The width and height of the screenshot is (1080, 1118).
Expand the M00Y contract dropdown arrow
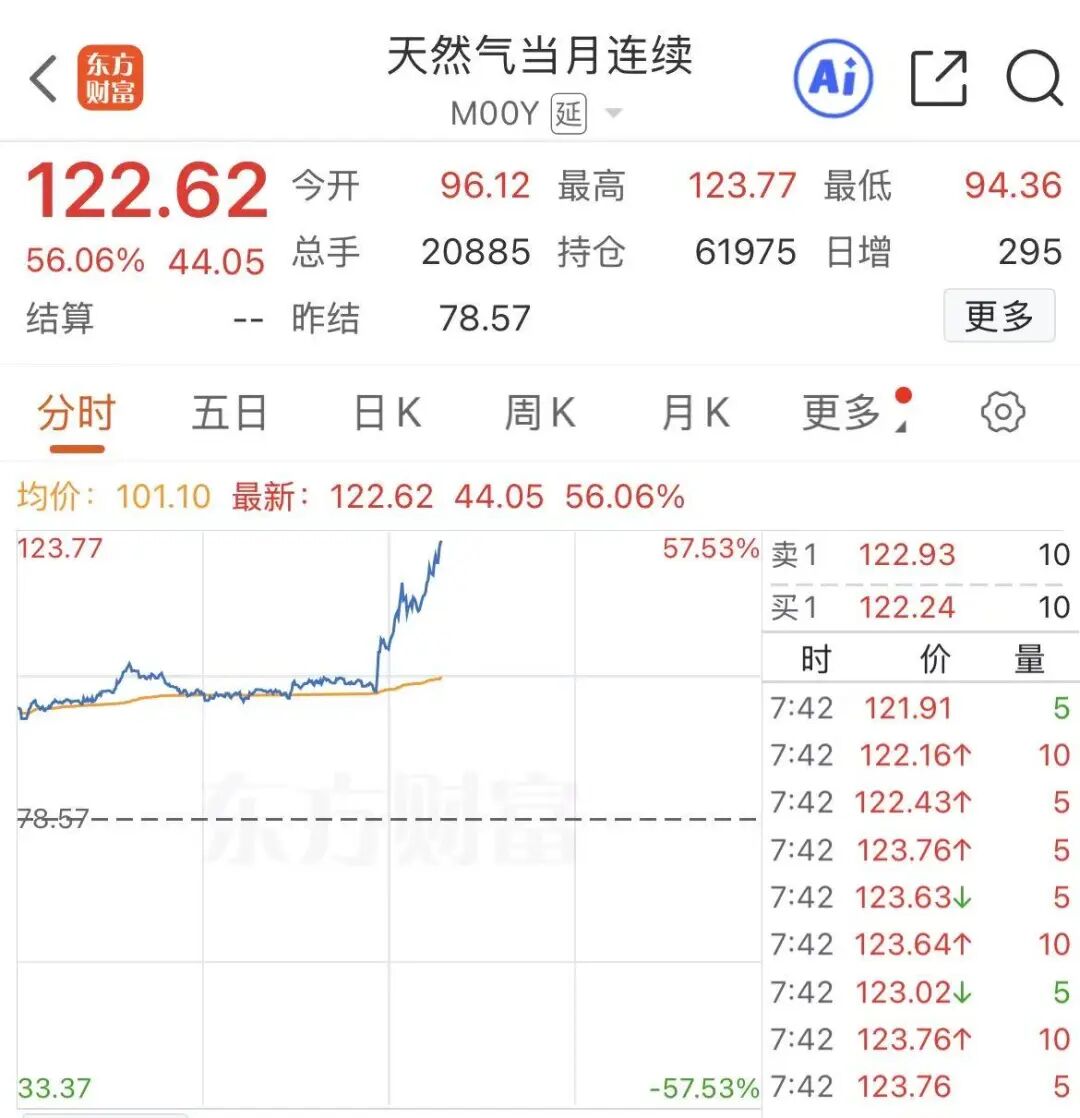614,113
